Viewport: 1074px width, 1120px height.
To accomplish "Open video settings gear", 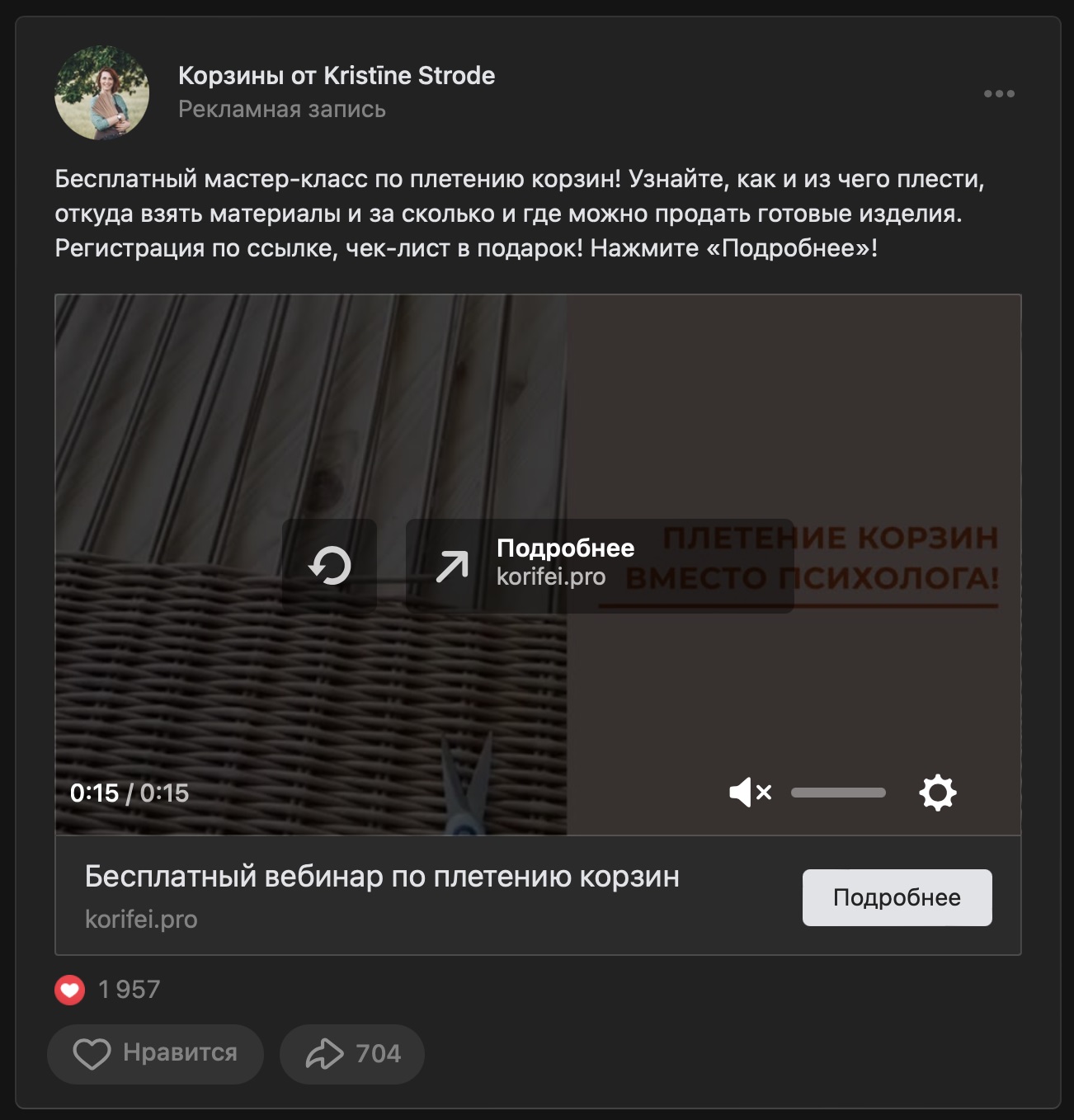I will (x=938, y=793).
